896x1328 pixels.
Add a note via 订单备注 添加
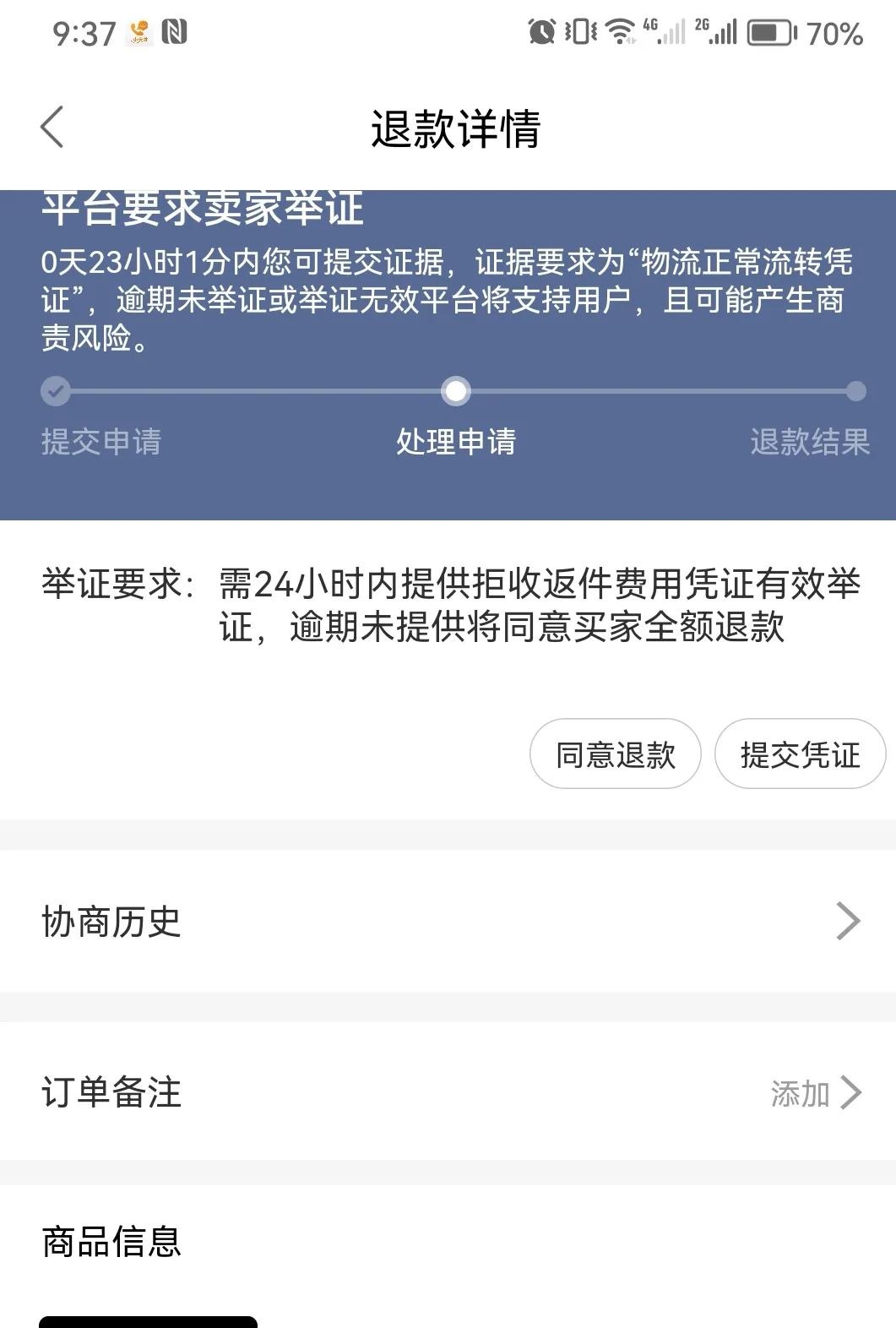click(814, 1092)
